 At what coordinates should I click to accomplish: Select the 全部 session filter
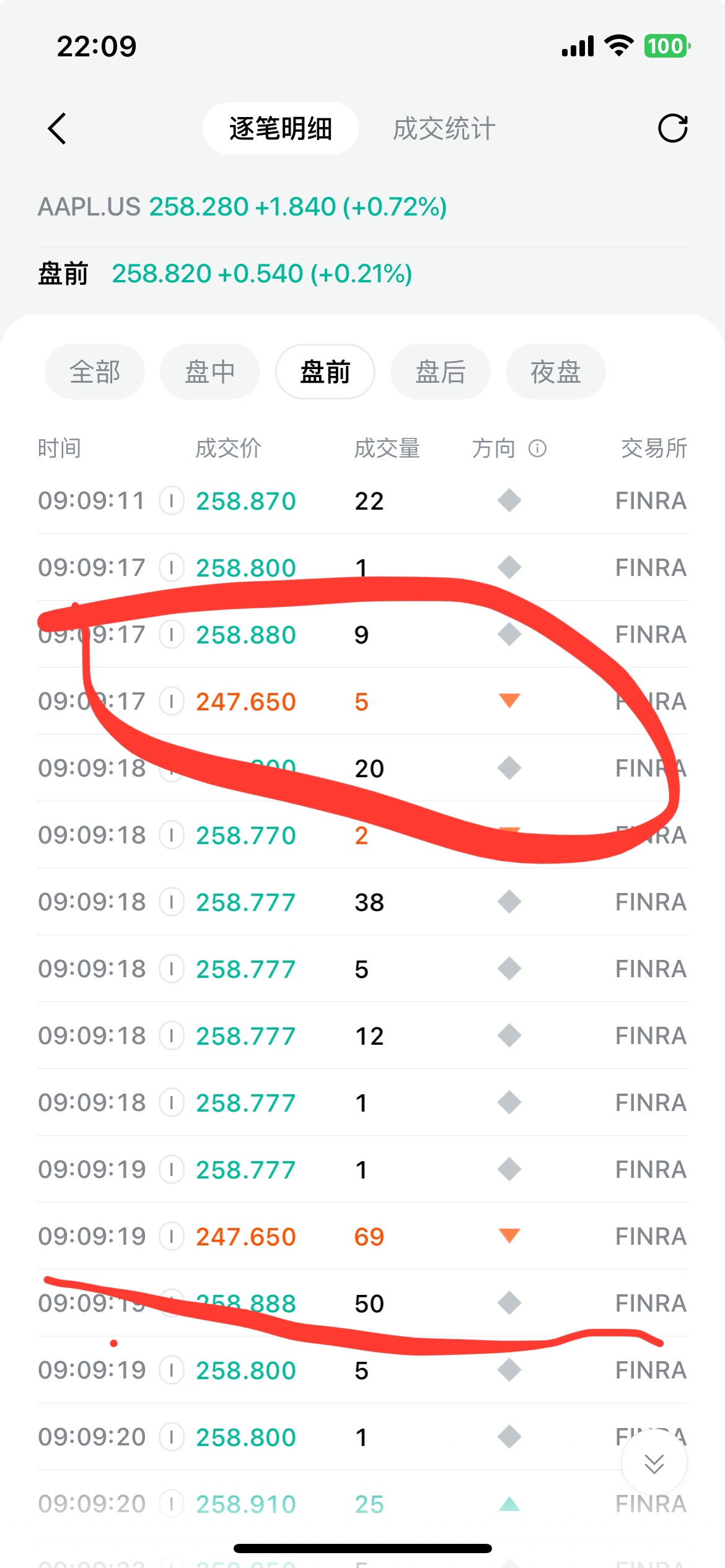[x=95, y=372]
